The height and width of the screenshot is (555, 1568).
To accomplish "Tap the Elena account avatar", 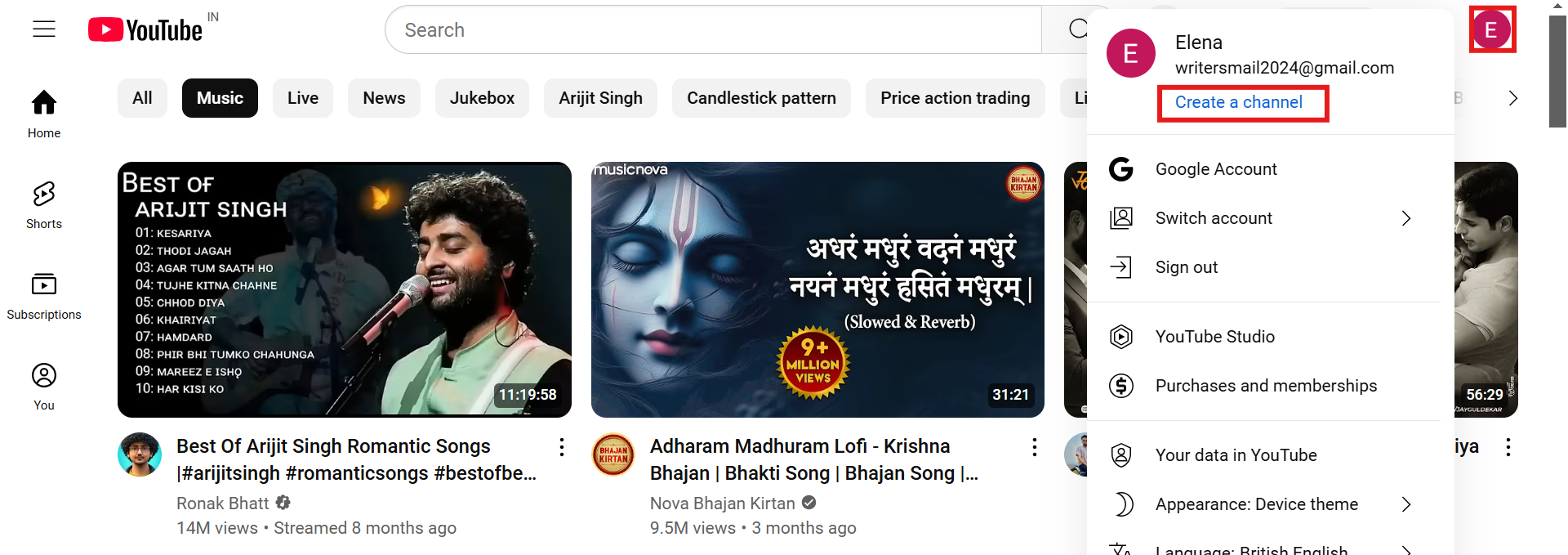I will [x=1491, y=30].
